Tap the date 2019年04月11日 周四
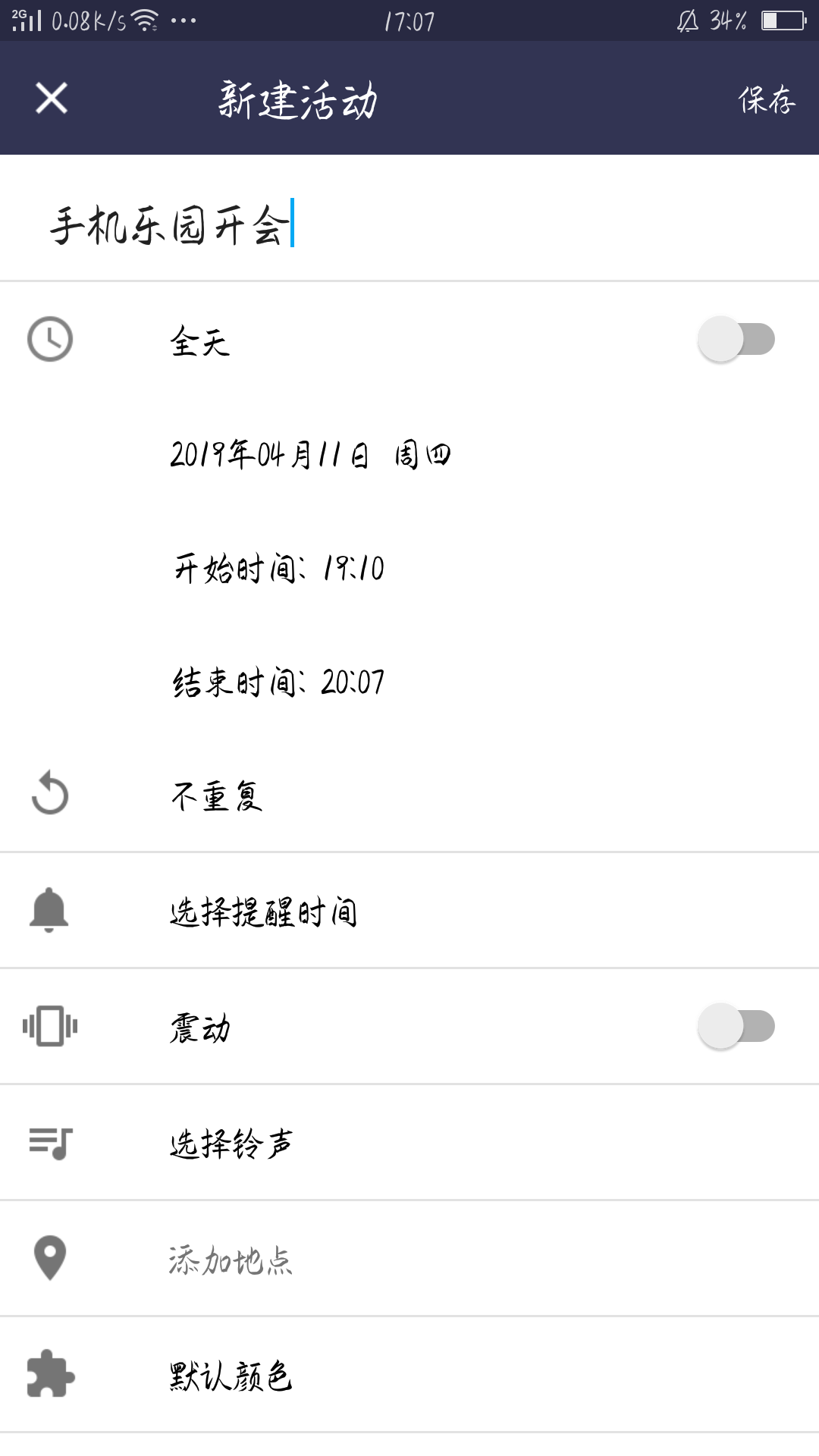819x1456 pixels. click(311, 455)
